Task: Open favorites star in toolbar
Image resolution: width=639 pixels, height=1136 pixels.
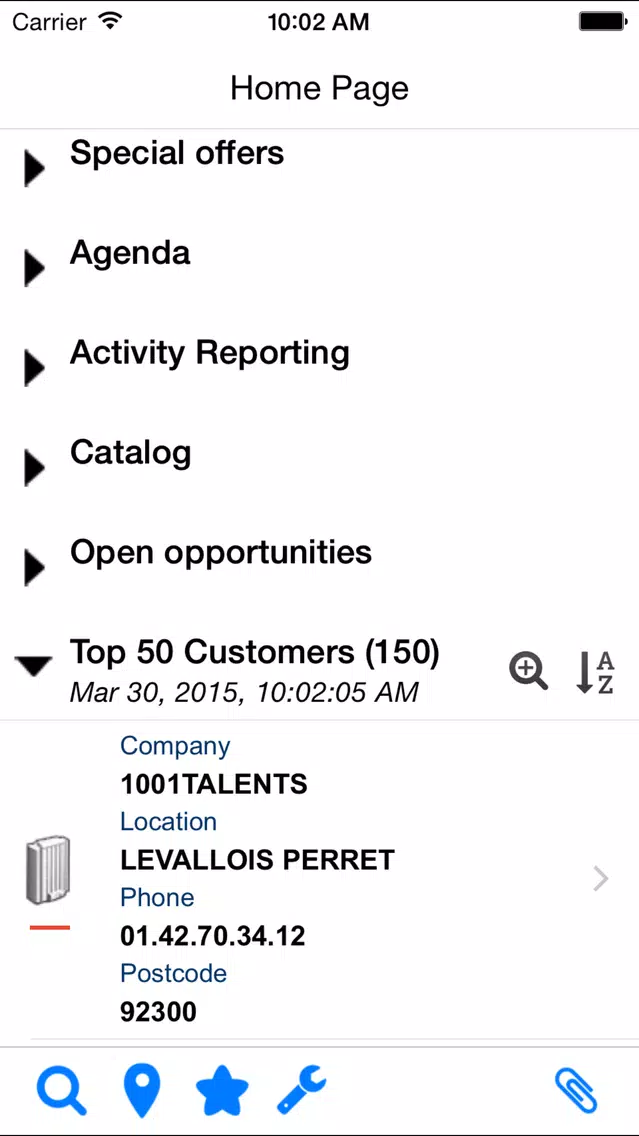Action: pos(222,1091)
